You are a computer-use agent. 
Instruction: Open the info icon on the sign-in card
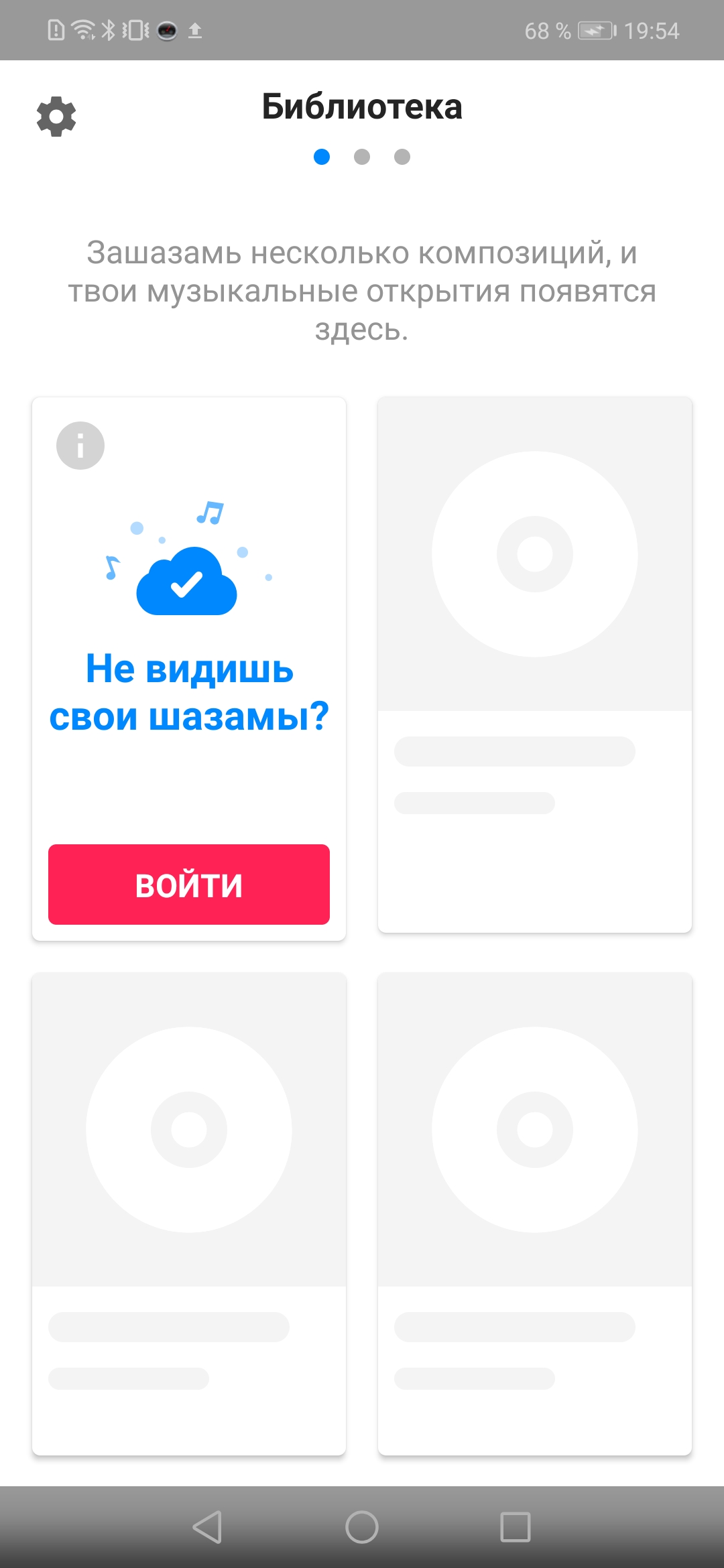[80, 446]
